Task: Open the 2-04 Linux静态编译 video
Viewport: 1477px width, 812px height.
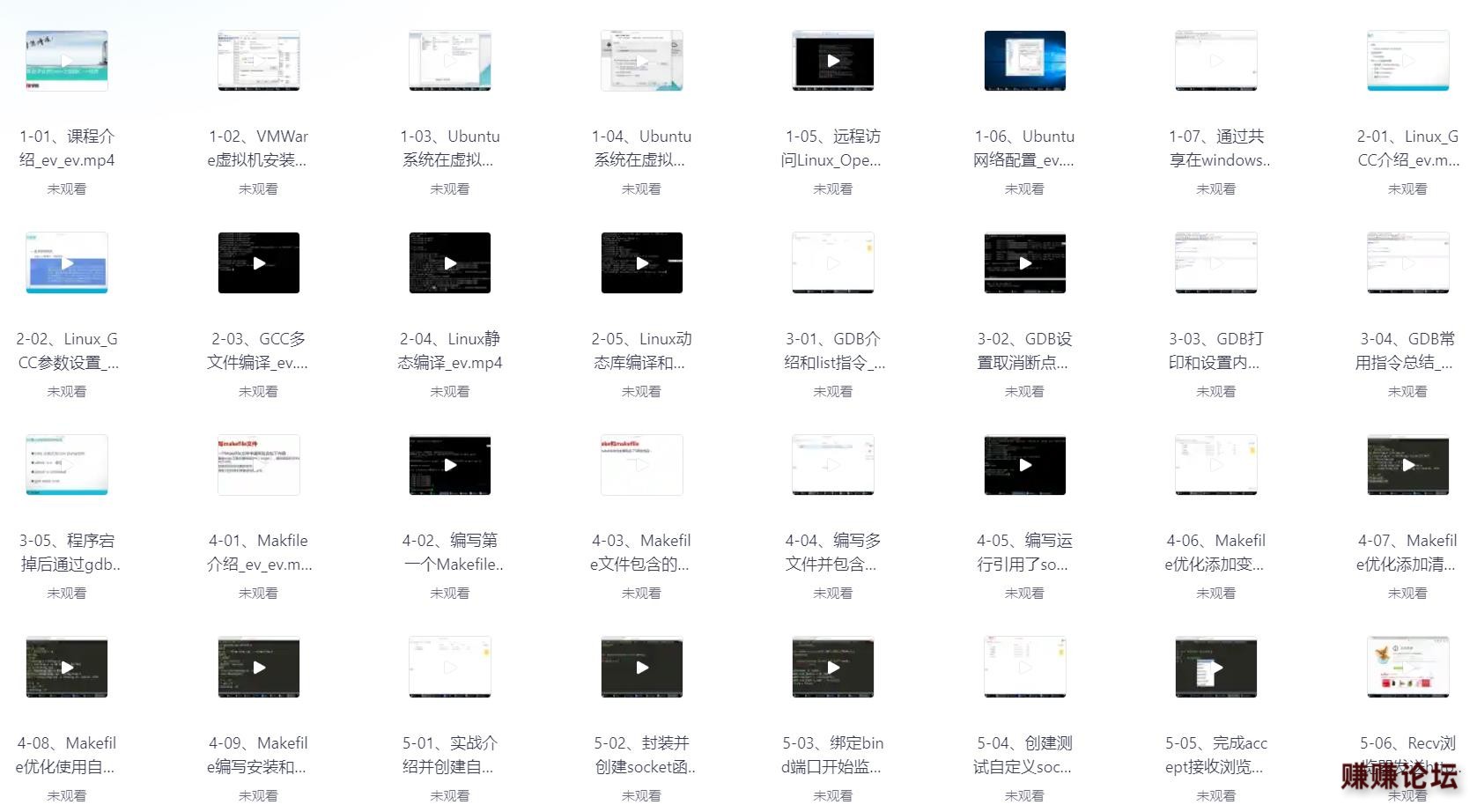Action: point(450,263)
